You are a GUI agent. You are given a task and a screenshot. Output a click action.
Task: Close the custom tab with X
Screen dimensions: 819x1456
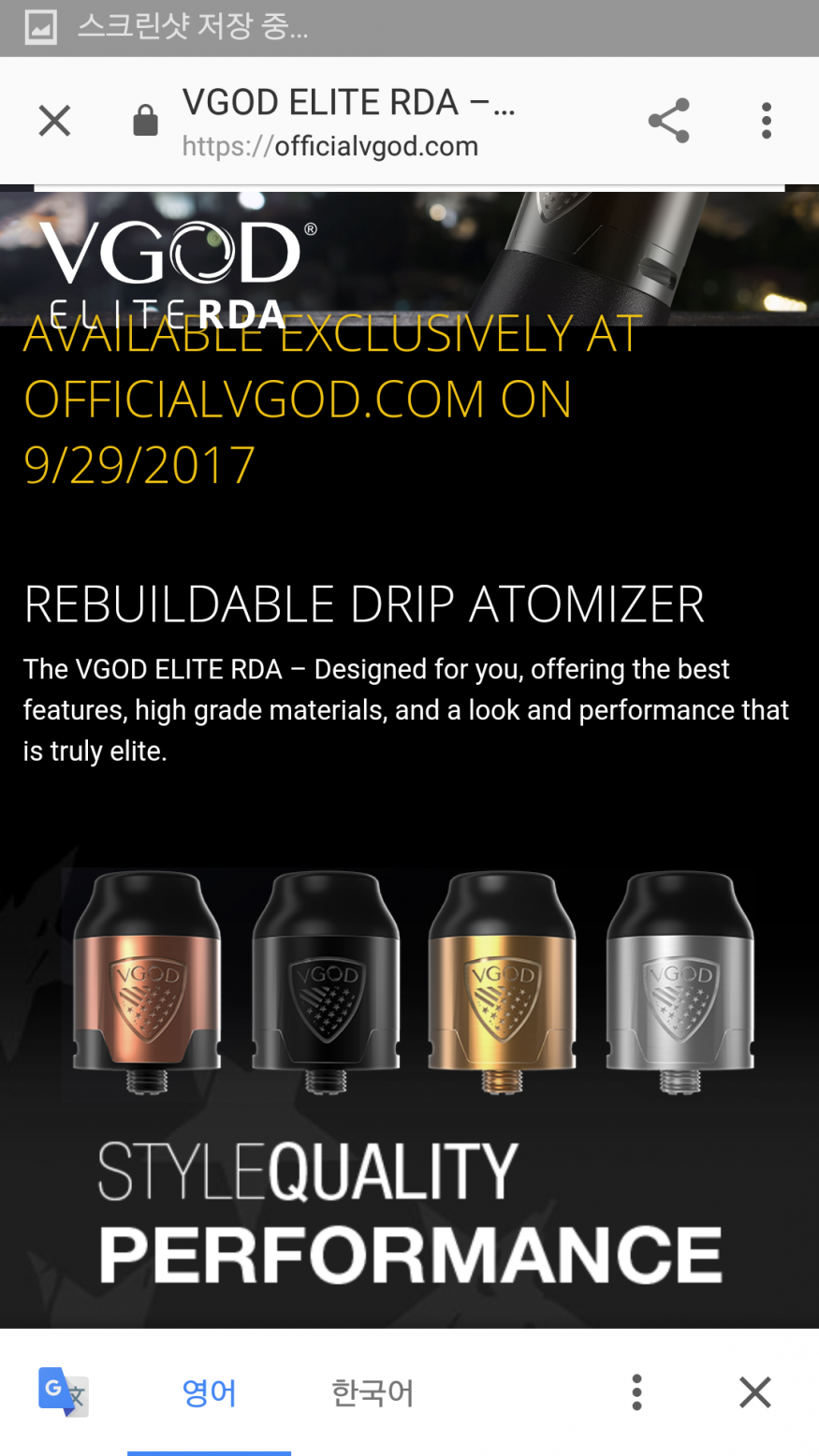[x=54, y=121]
